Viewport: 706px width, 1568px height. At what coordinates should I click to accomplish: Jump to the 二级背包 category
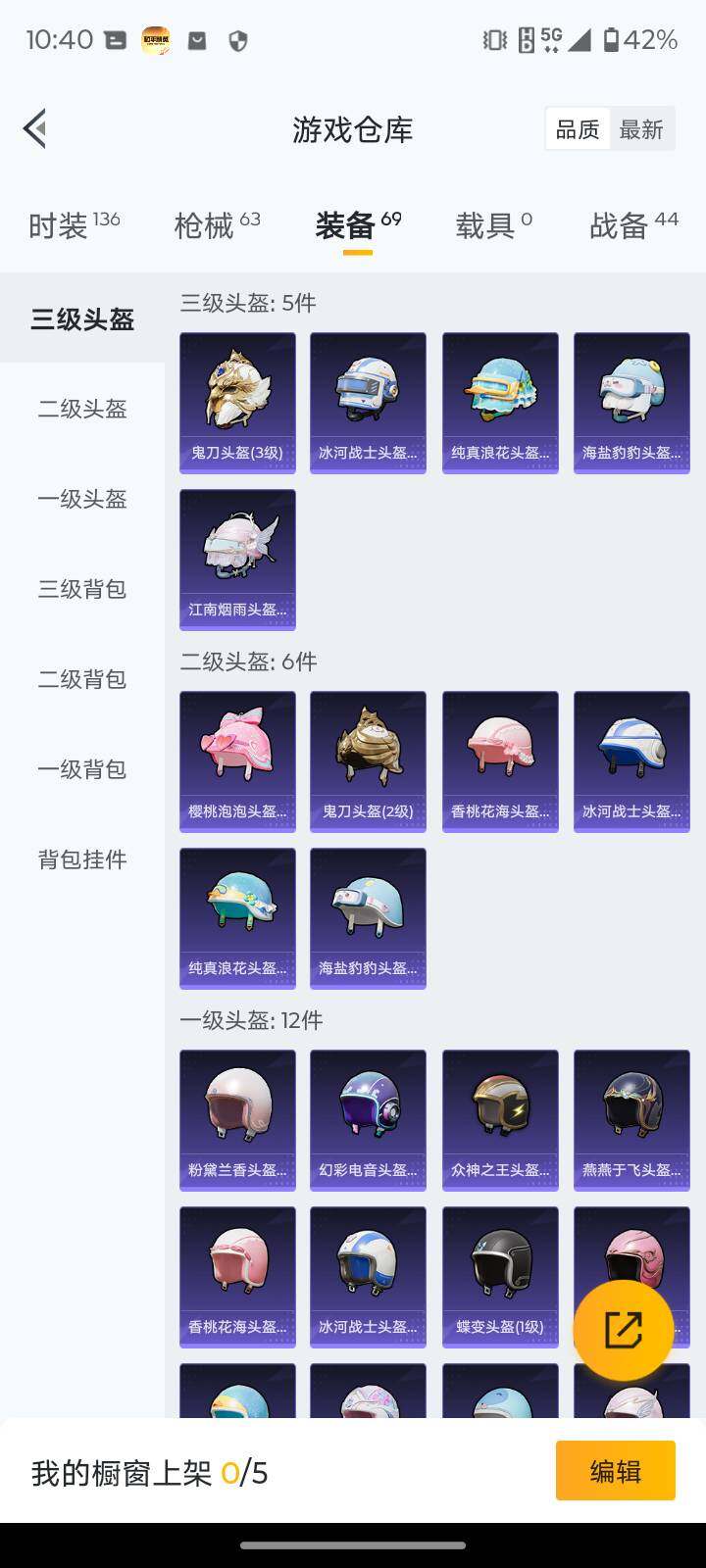click(82, 679)
